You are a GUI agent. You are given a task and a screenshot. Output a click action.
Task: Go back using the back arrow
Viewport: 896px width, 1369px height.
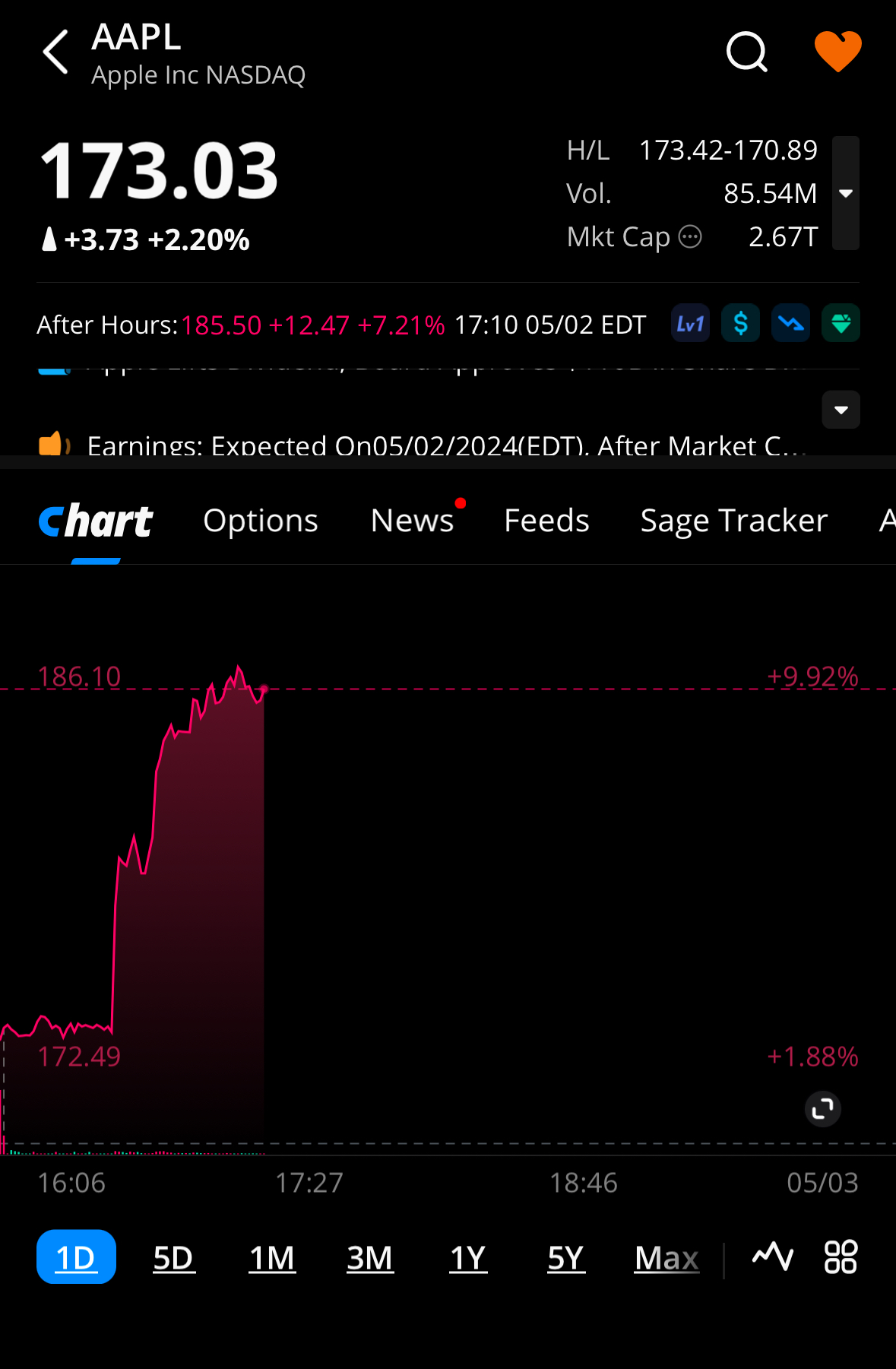[x=55, y=52]
